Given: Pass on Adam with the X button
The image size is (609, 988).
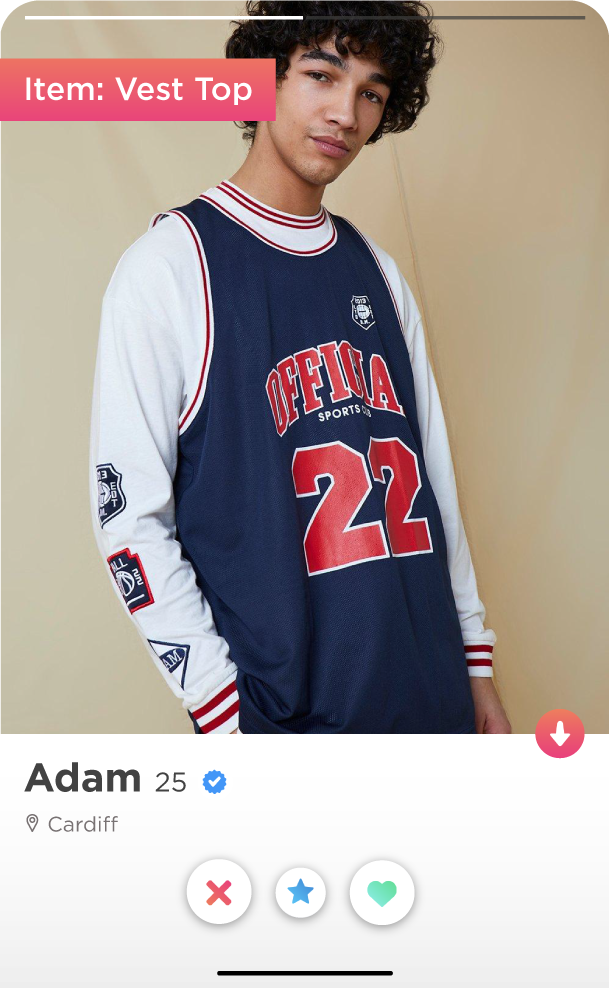Looking at the screenshot, I should (219, 892).
